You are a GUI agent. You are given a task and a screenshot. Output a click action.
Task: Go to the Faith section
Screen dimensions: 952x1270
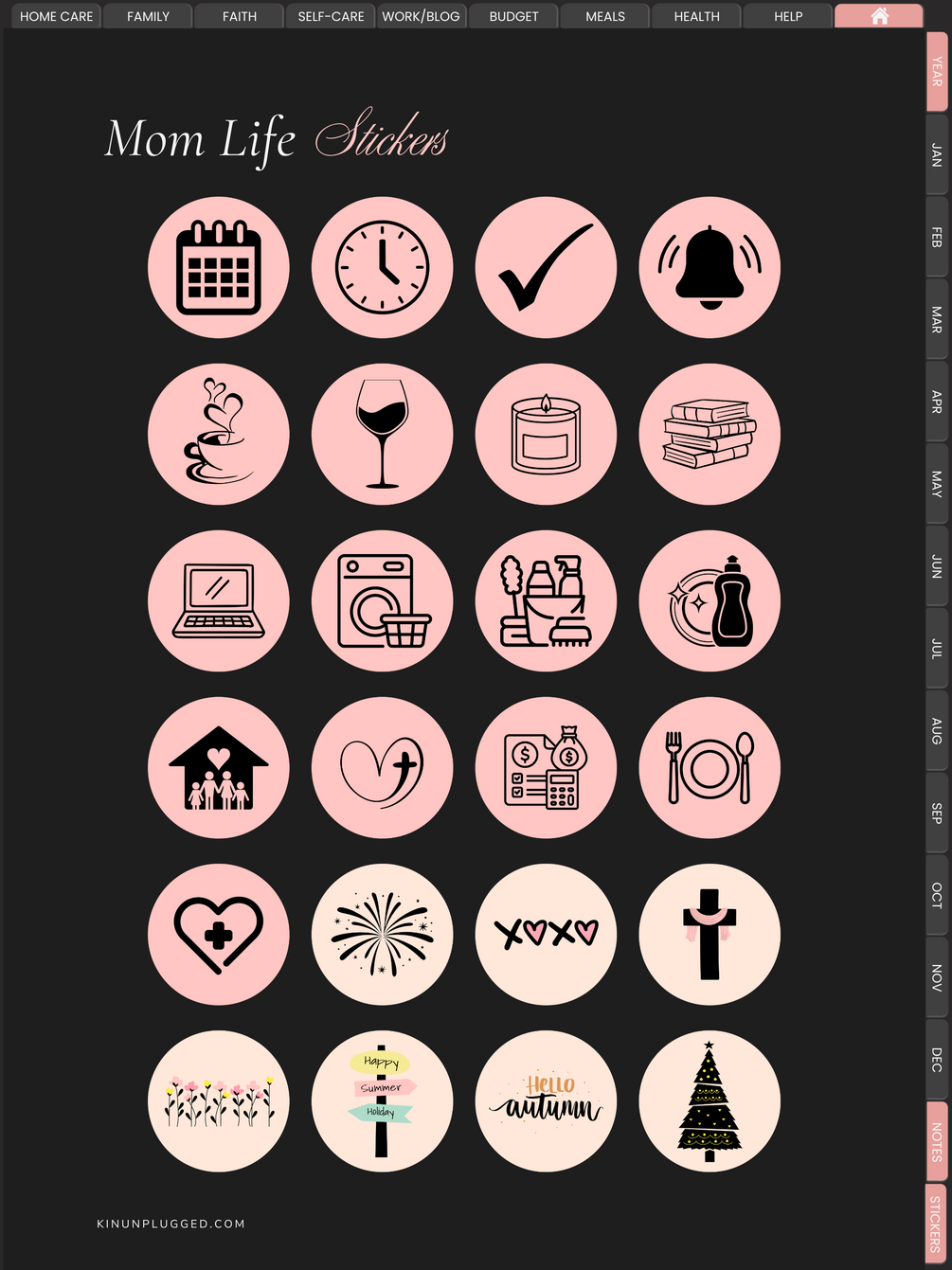pos(240,16)
